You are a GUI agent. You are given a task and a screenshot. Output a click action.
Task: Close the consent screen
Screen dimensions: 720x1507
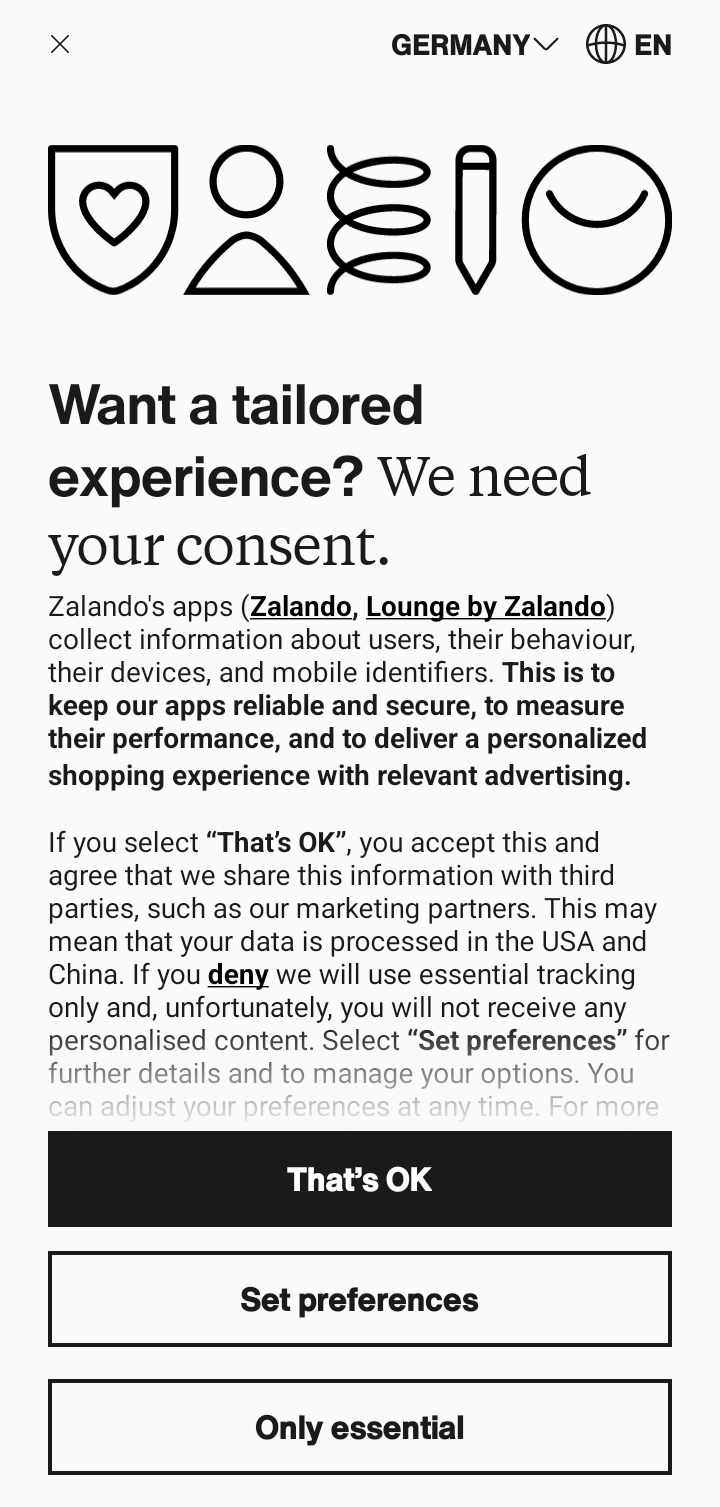point(60,44)
